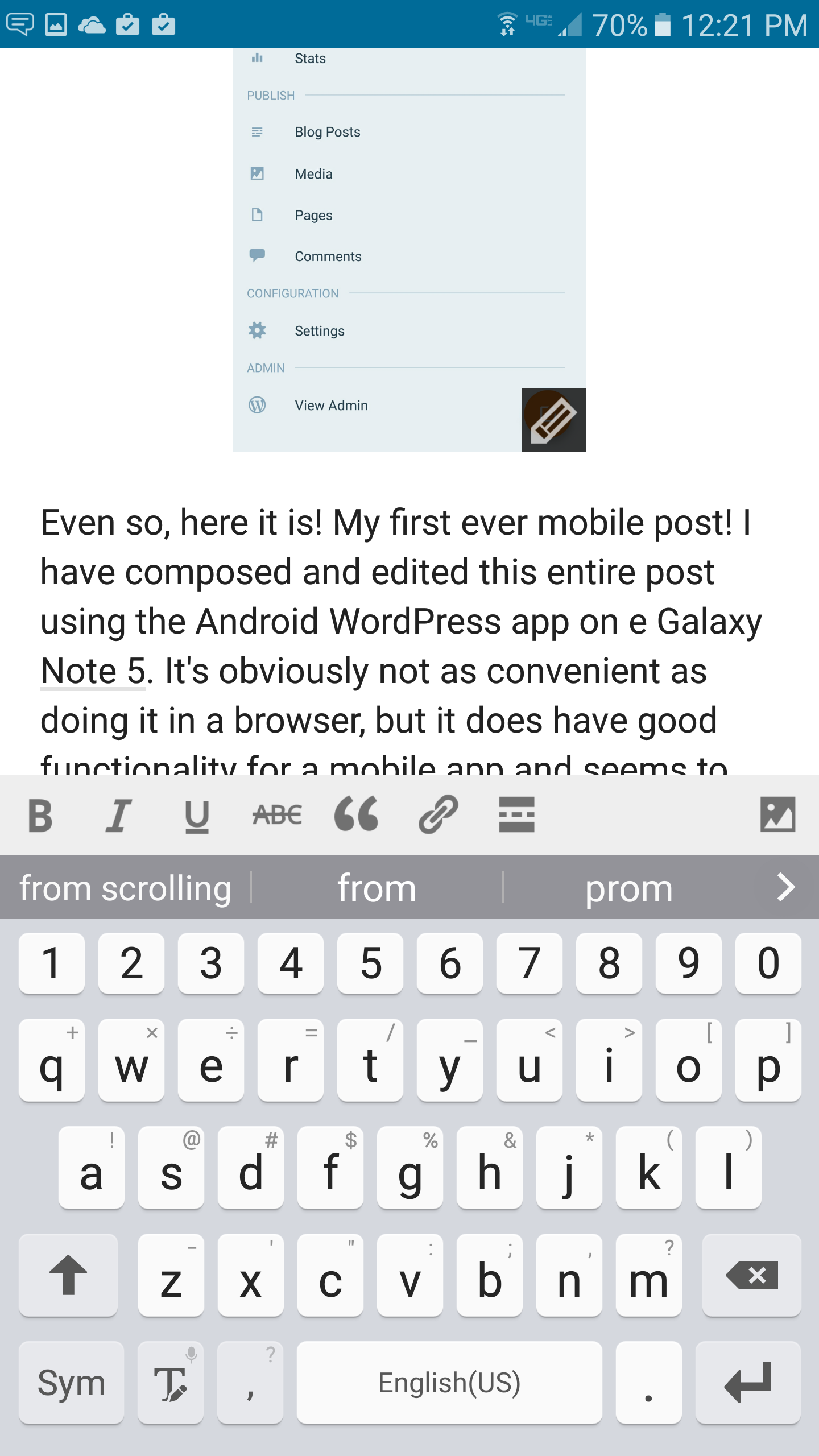Viewport: 819px width, 1456px height.
Task: Tap the backspace key
Action: (x=751, y=1275)
